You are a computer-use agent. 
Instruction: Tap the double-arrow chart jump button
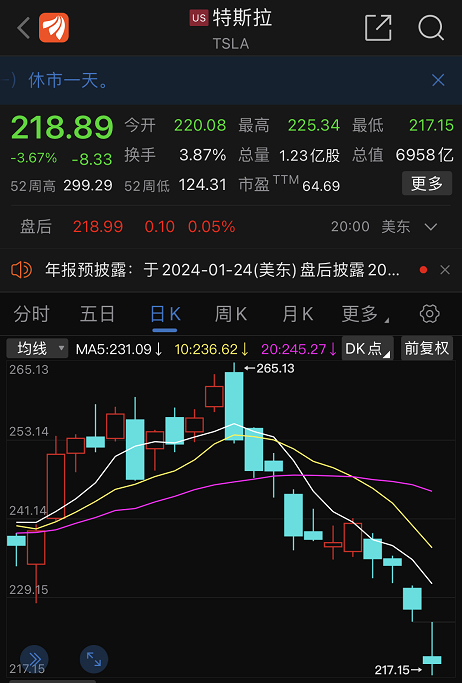[x=34, y=659]
